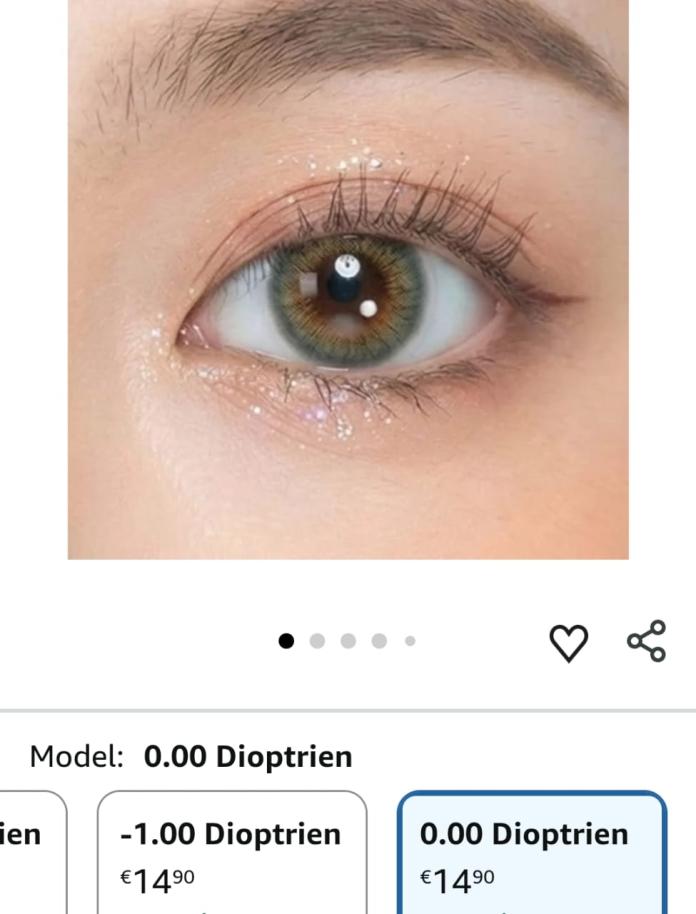Add product to wish list heart
Image resolution: width=696 pixels, height=914 pixels.
[x=569, y=642]
